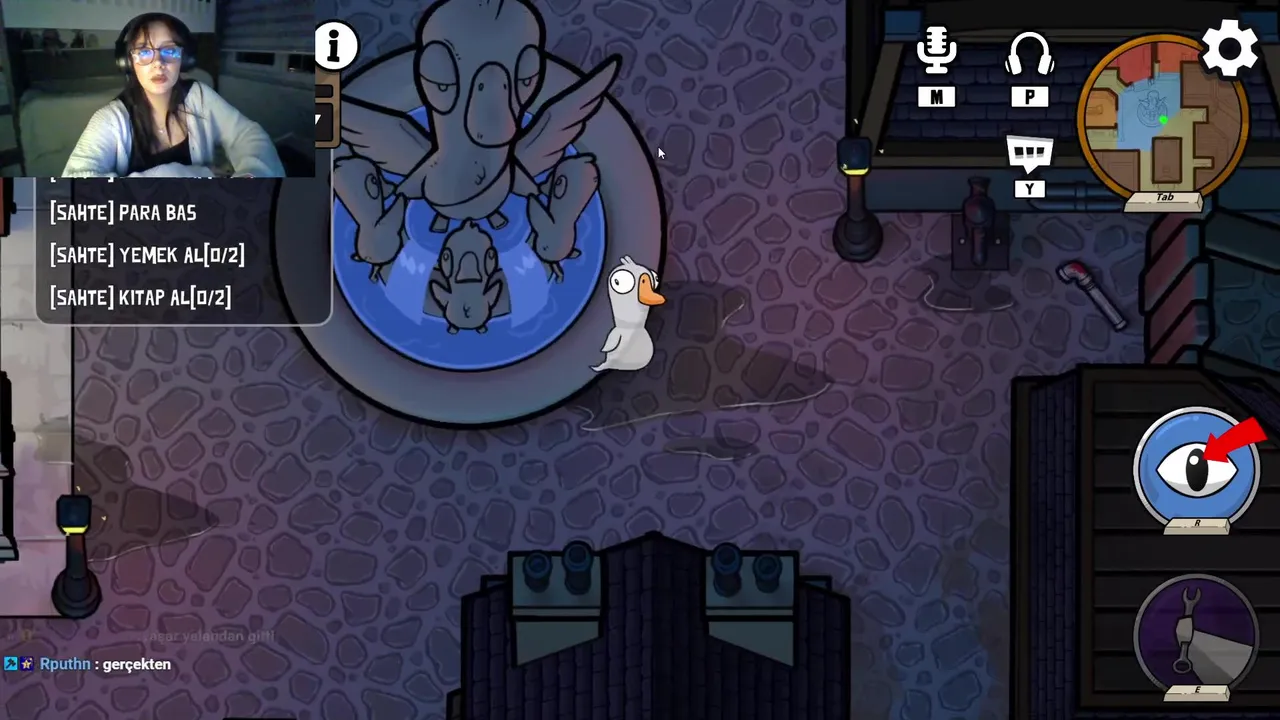
Task: Activate the eye ability button
Action: click(x=1197, y=466)
